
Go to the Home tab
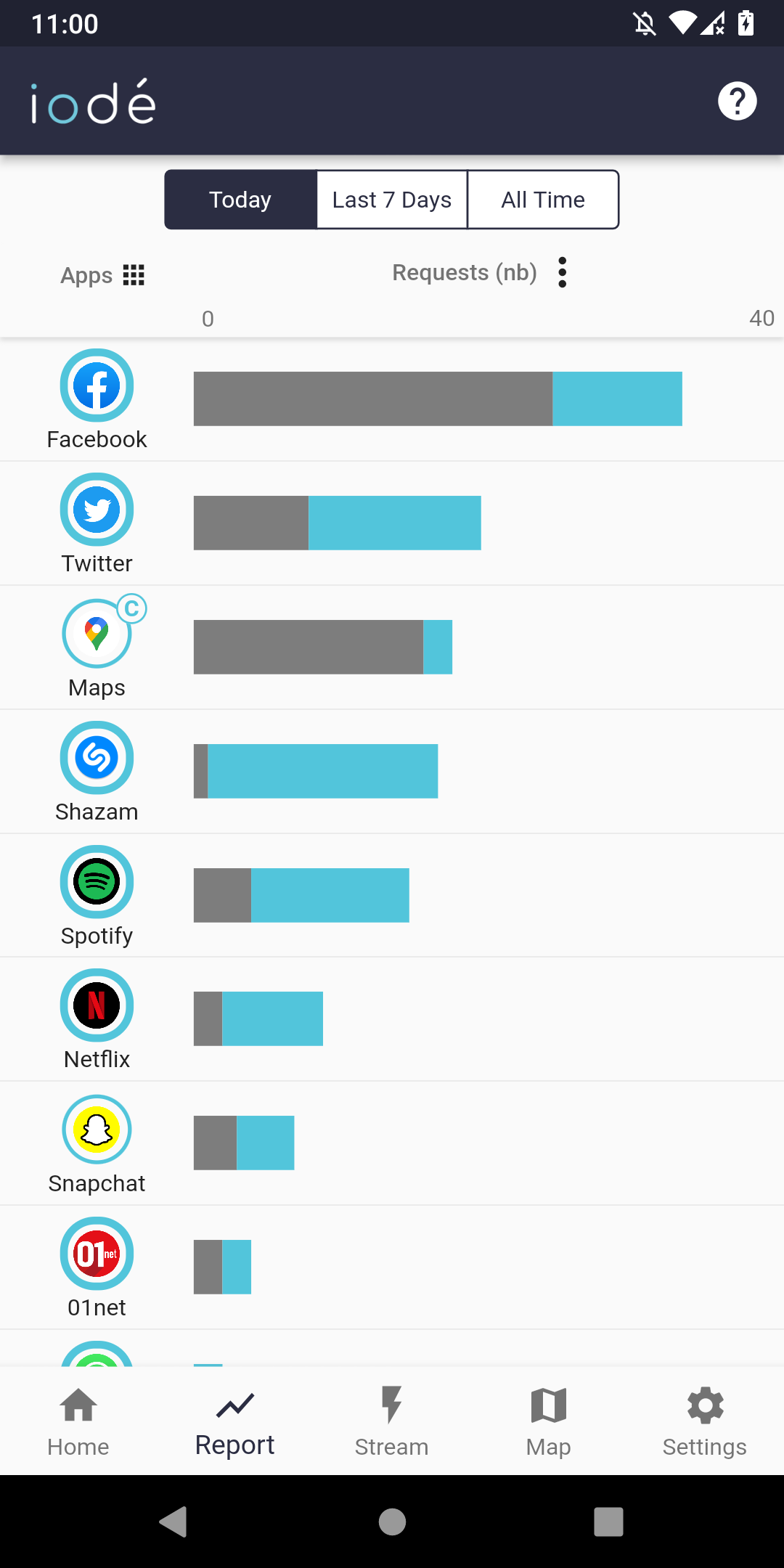[78, 1421]
